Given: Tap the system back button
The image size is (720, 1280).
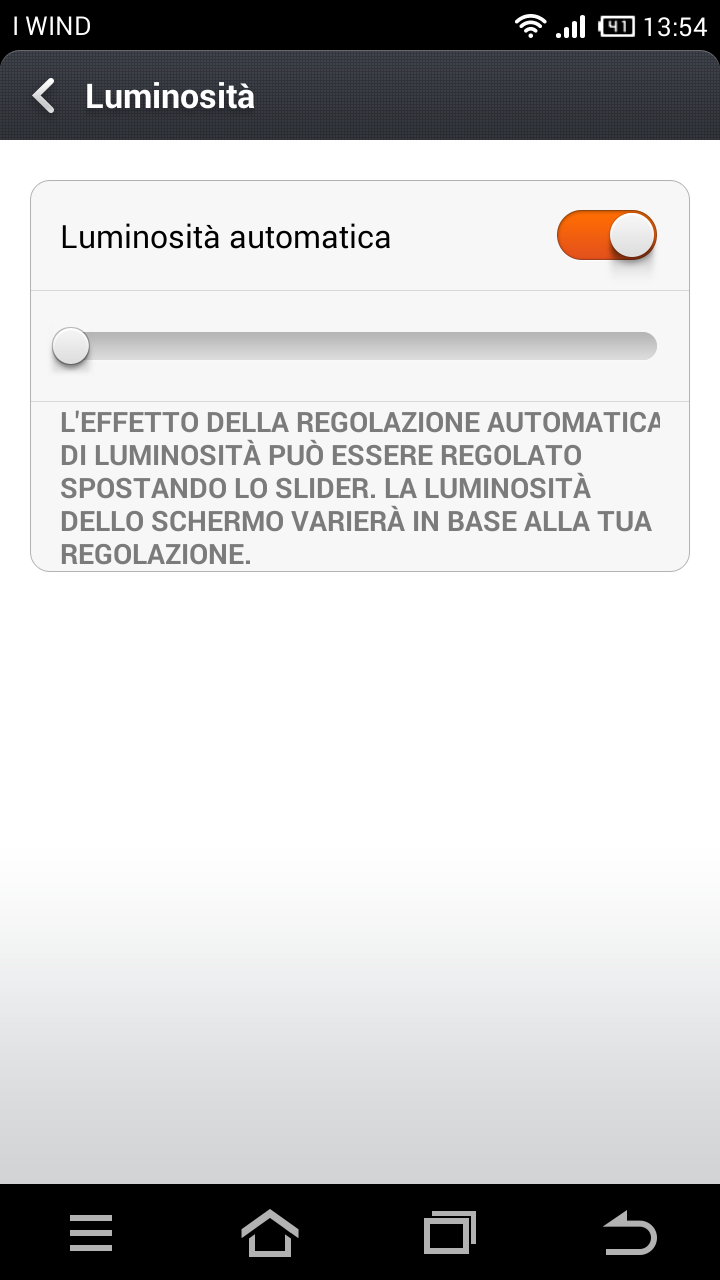Looking at the screenshot, I should [630, 1232].
